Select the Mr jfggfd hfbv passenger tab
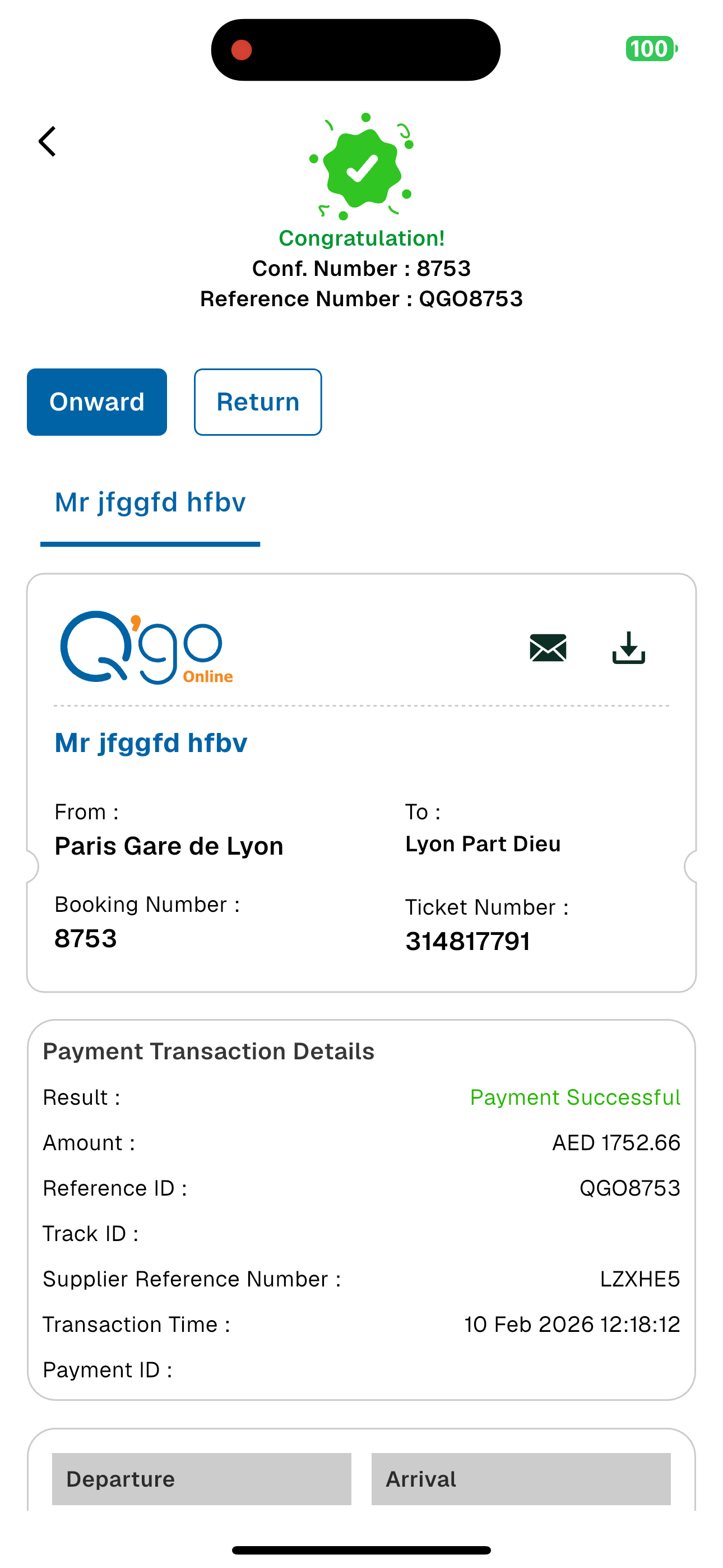The height and width of the screenshot is (1568, 723). pos(150,503)
